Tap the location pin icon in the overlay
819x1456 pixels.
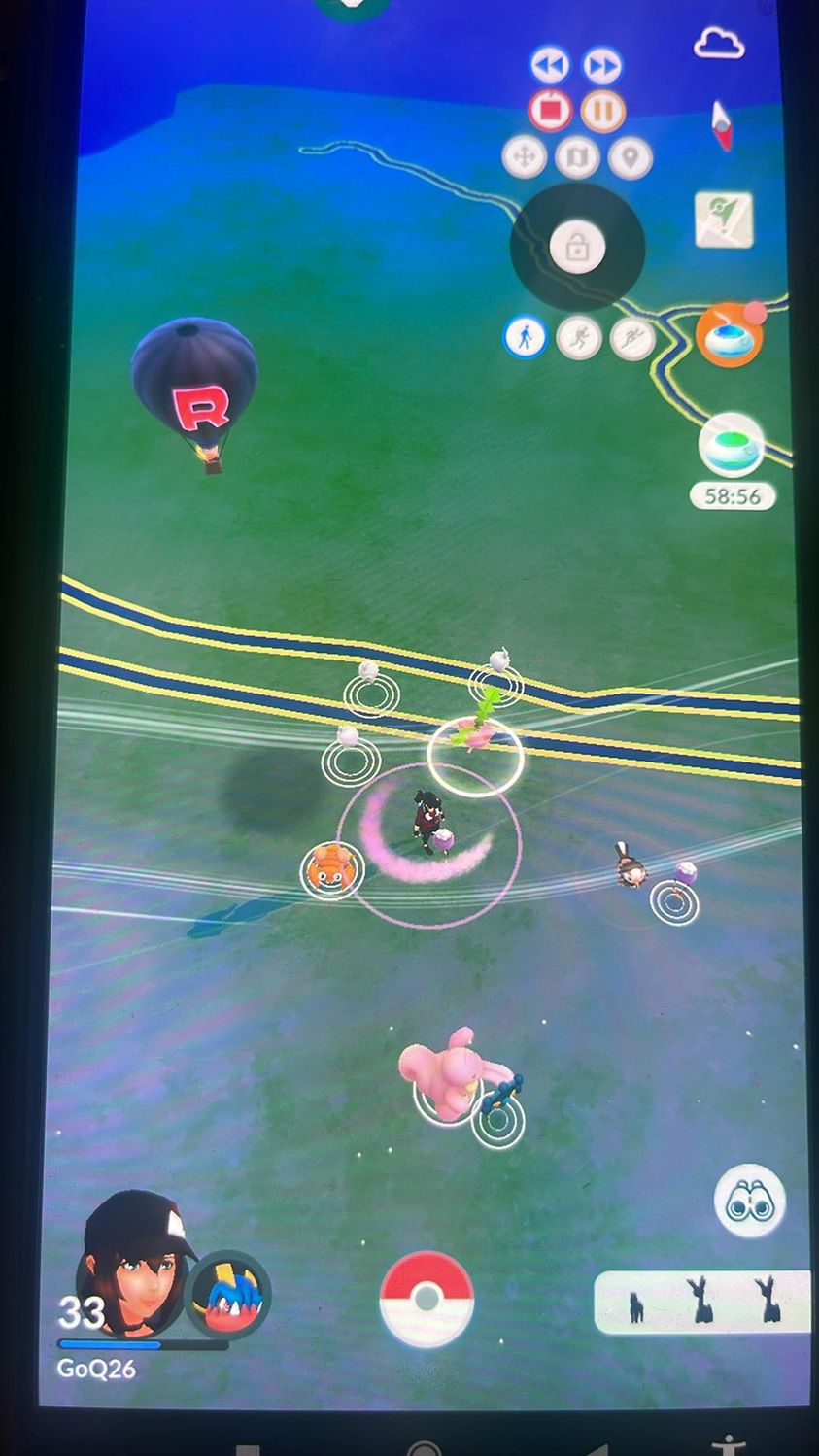click(x=630, y=156)
